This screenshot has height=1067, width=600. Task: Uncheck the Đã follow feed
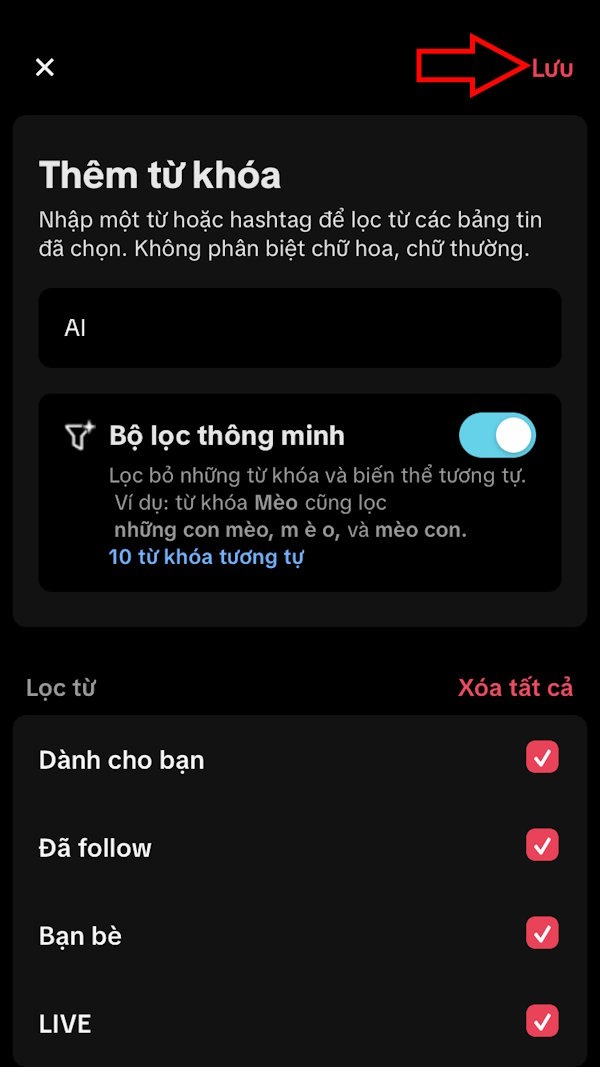coord(542,846)
